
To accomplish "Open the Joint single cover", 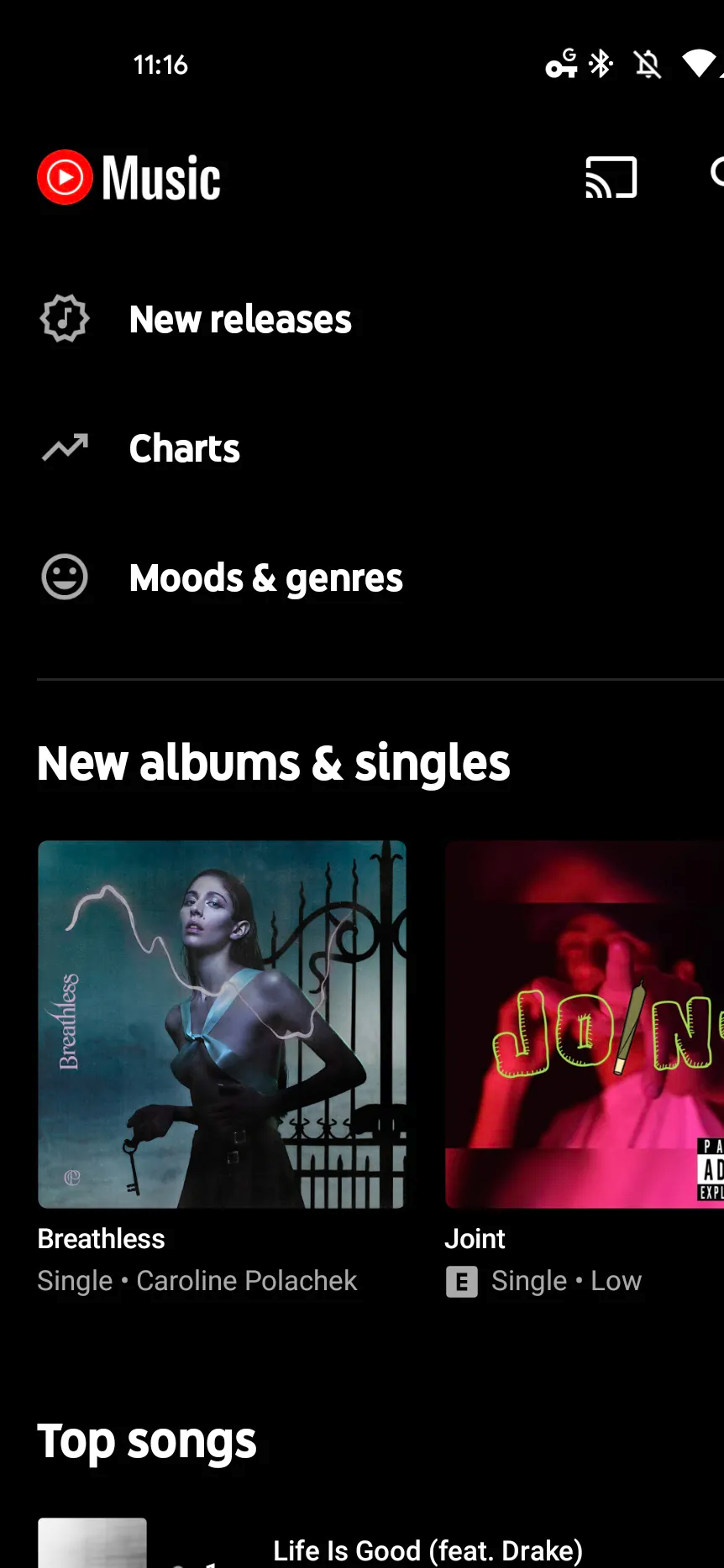I will pyautogui.click(x=585, y=1024).
